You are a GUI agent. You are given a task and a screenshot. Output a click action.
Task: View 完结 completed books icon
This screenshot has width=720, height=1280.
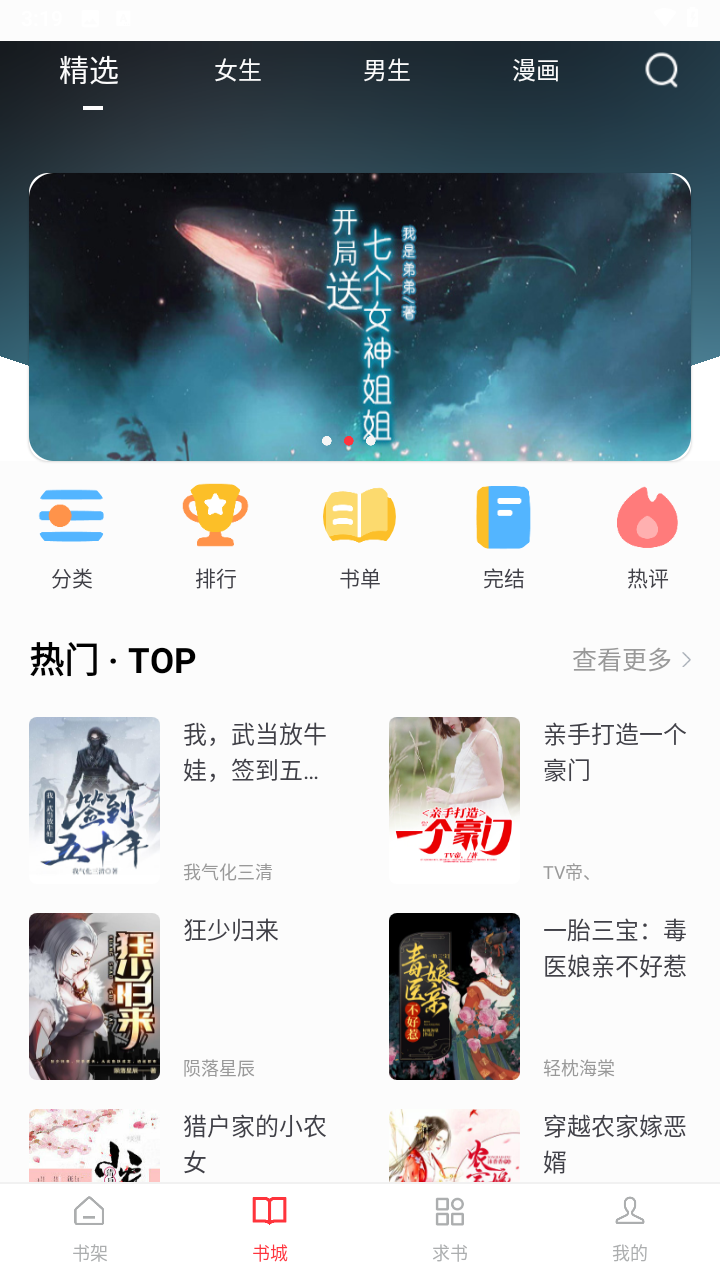coord(503,516)
